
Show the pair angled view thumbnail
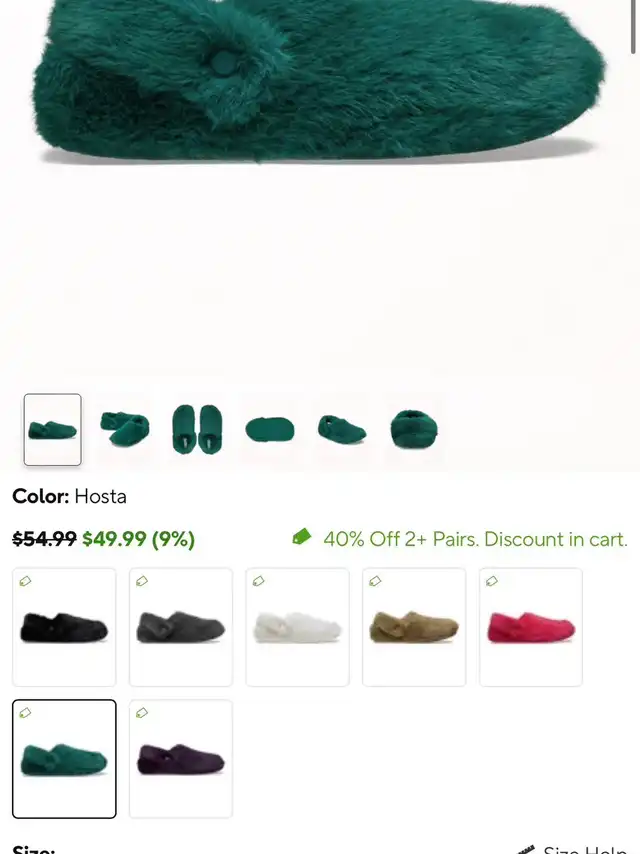(x=125, y=430)
